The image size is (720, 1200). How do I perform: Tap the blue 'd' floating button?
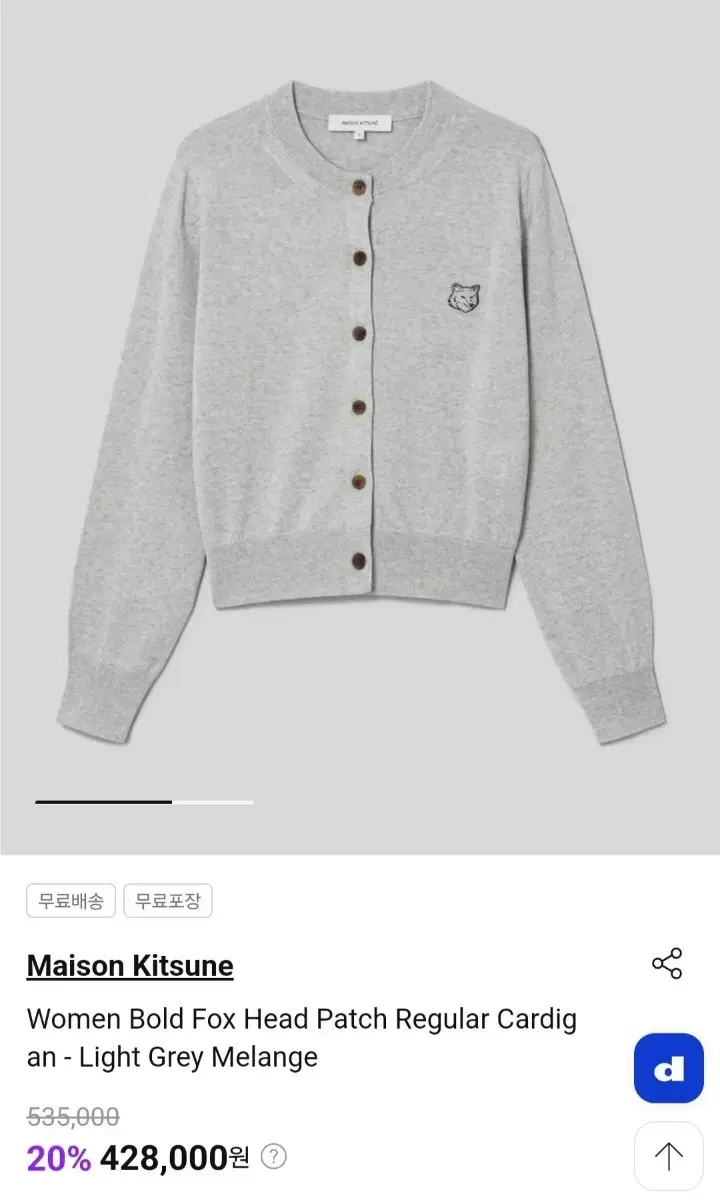[x=668, y=1067]
